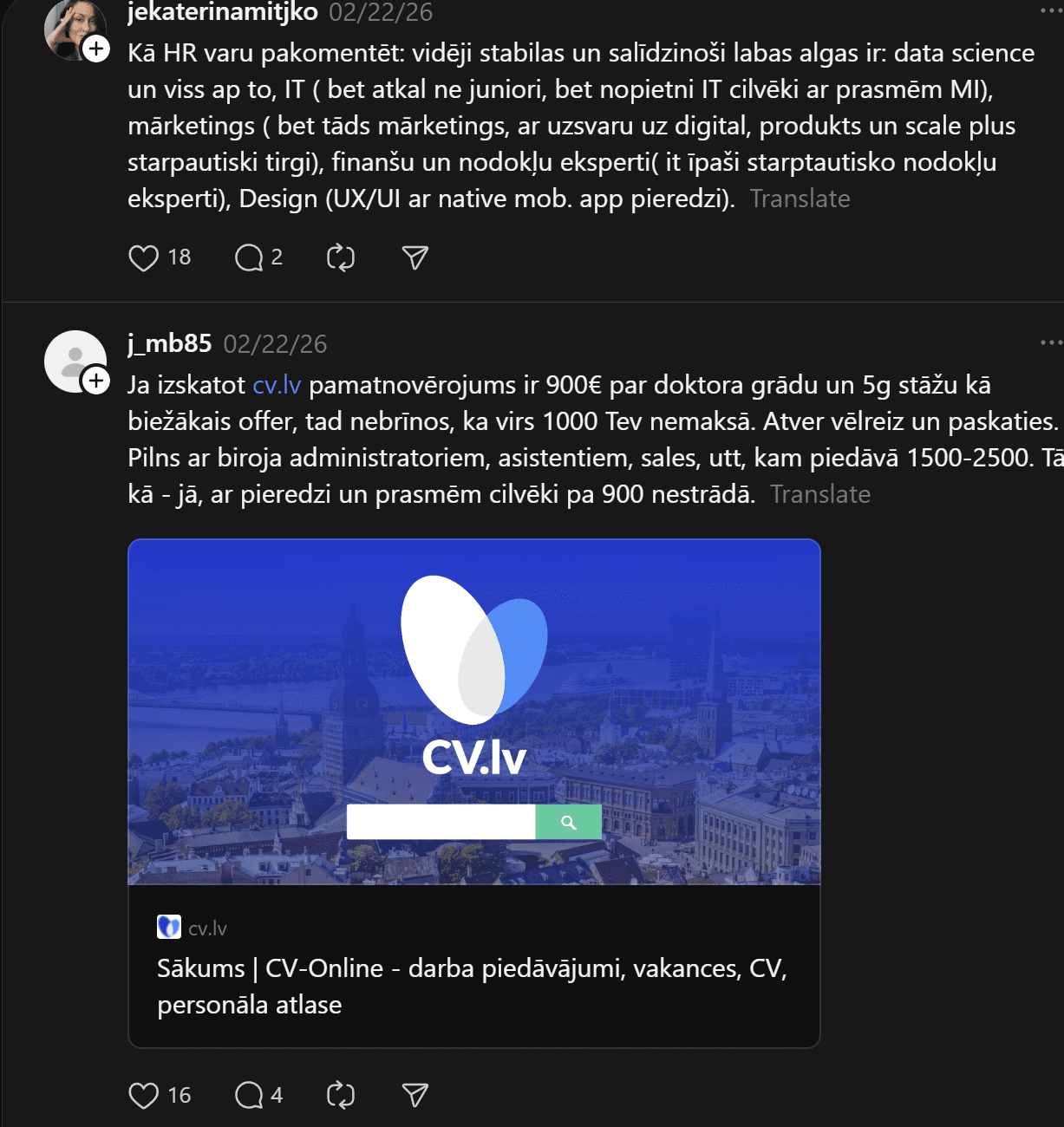This screenshot has height=1127, width=1064.
Task: Repost jekaterinamitjko's comment
Action: [x=341, y=257]
